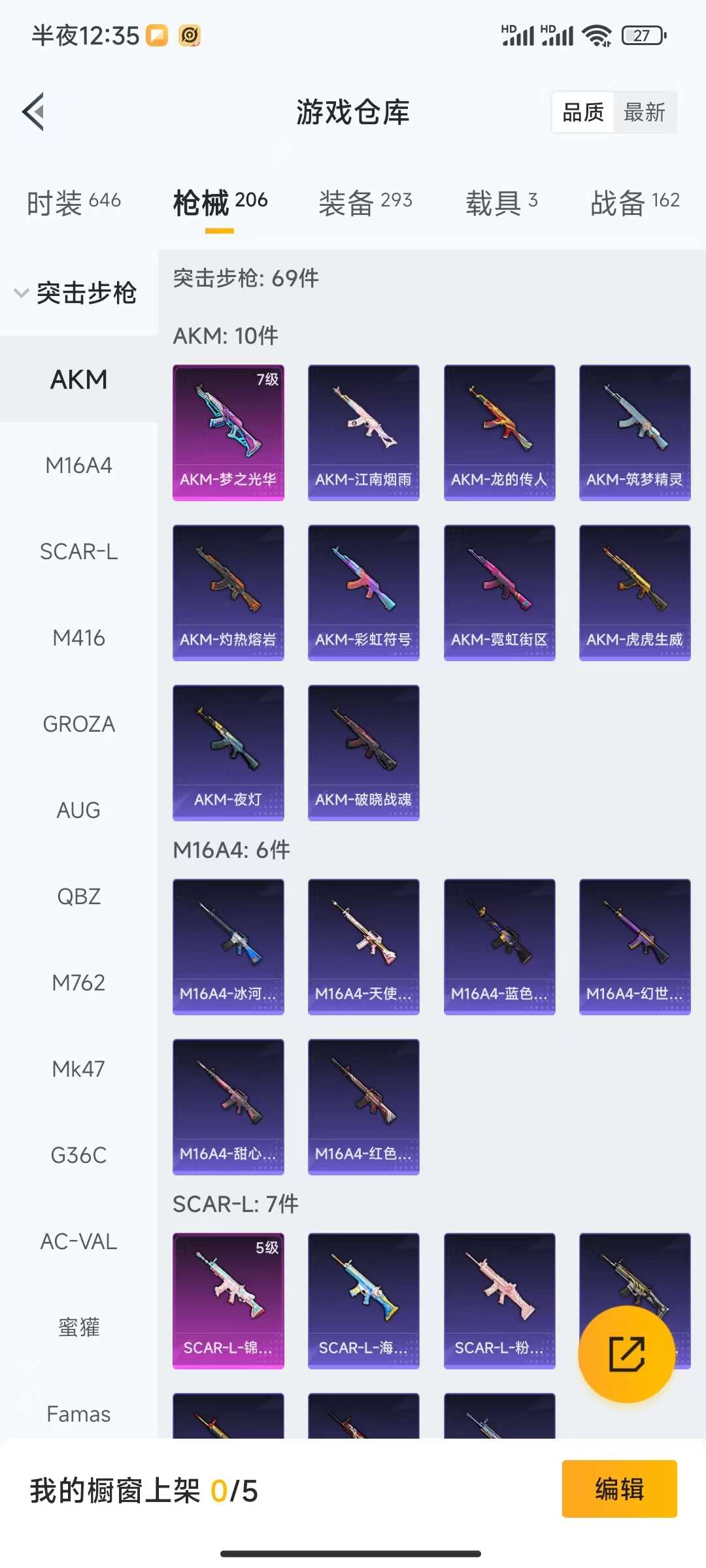Open the 载具 tab

[x=501, y=202]
